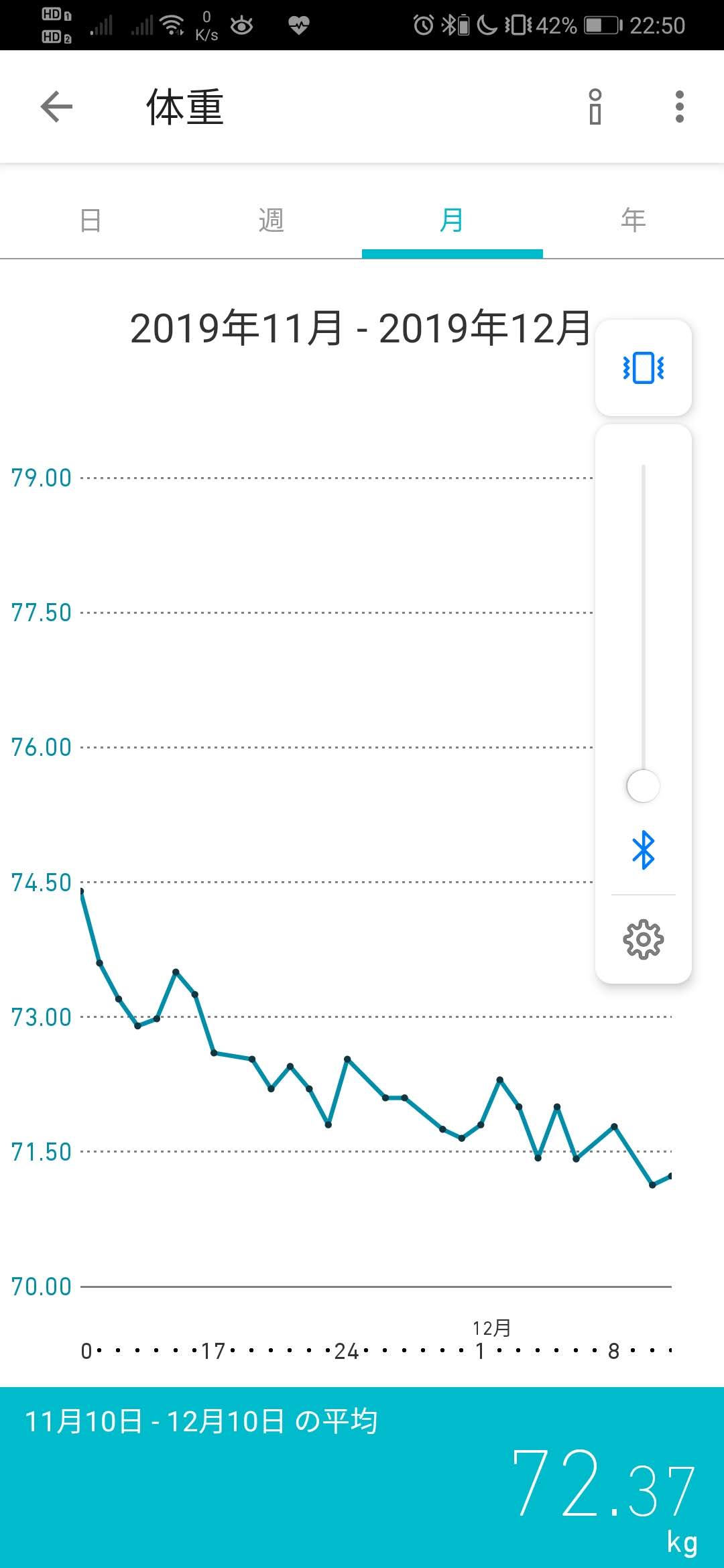Open the info icon in app bar
724x1568 pixels.
[595, 107]
